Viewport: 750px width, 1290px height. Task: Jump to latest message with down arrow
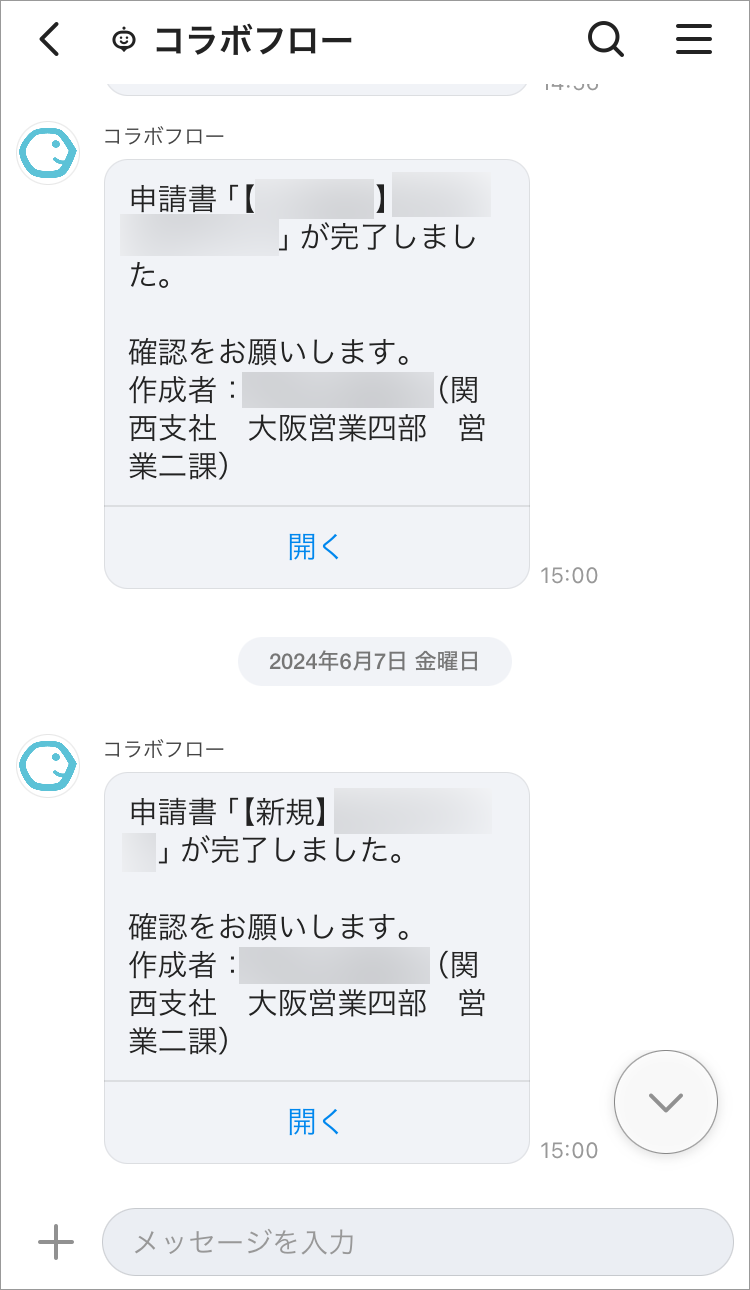(x=665, y=1102)
